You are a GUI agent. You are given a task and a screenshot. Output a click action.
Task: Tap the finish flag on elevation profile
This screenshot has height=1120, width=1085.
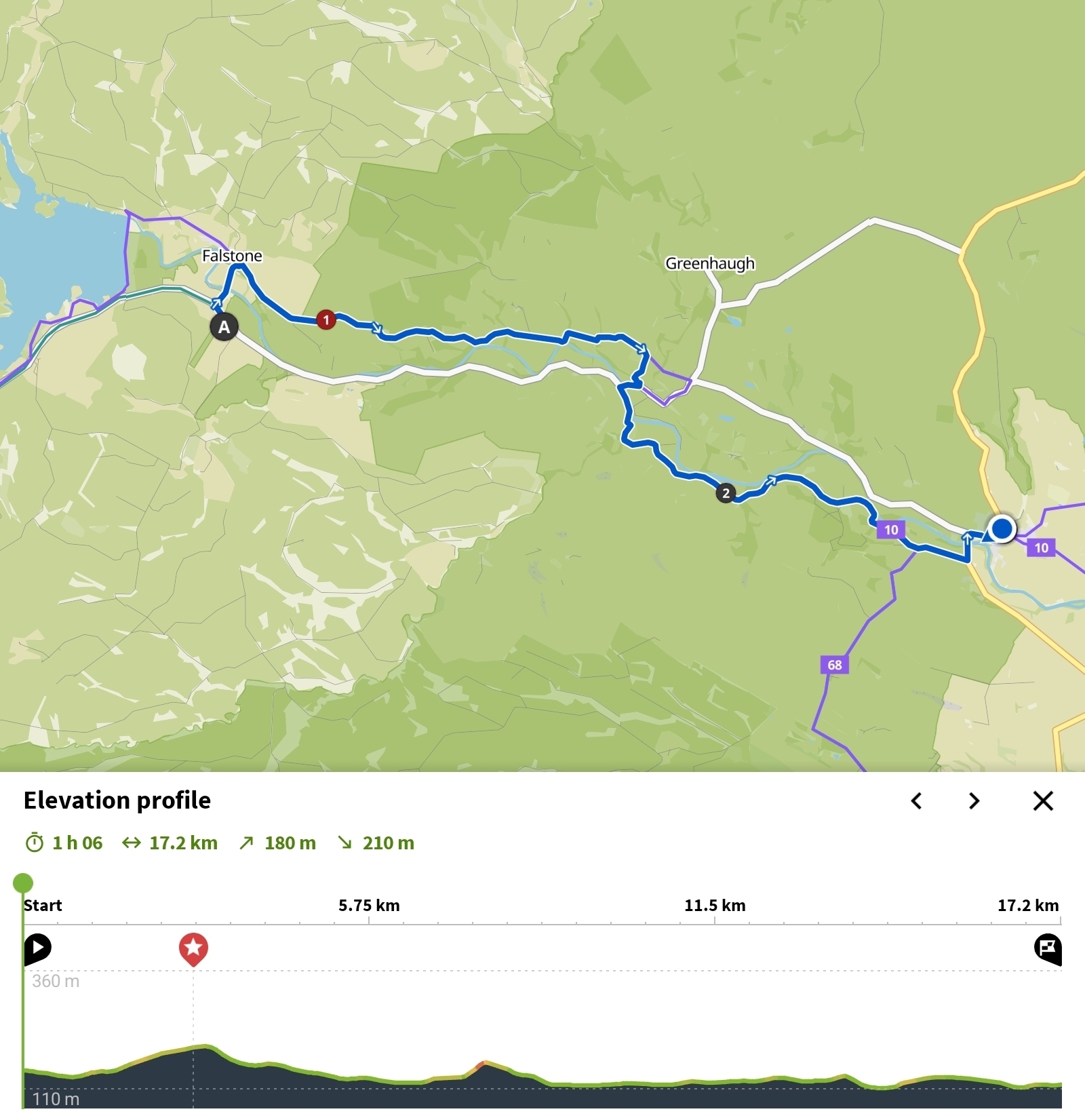pos(1048,948)
